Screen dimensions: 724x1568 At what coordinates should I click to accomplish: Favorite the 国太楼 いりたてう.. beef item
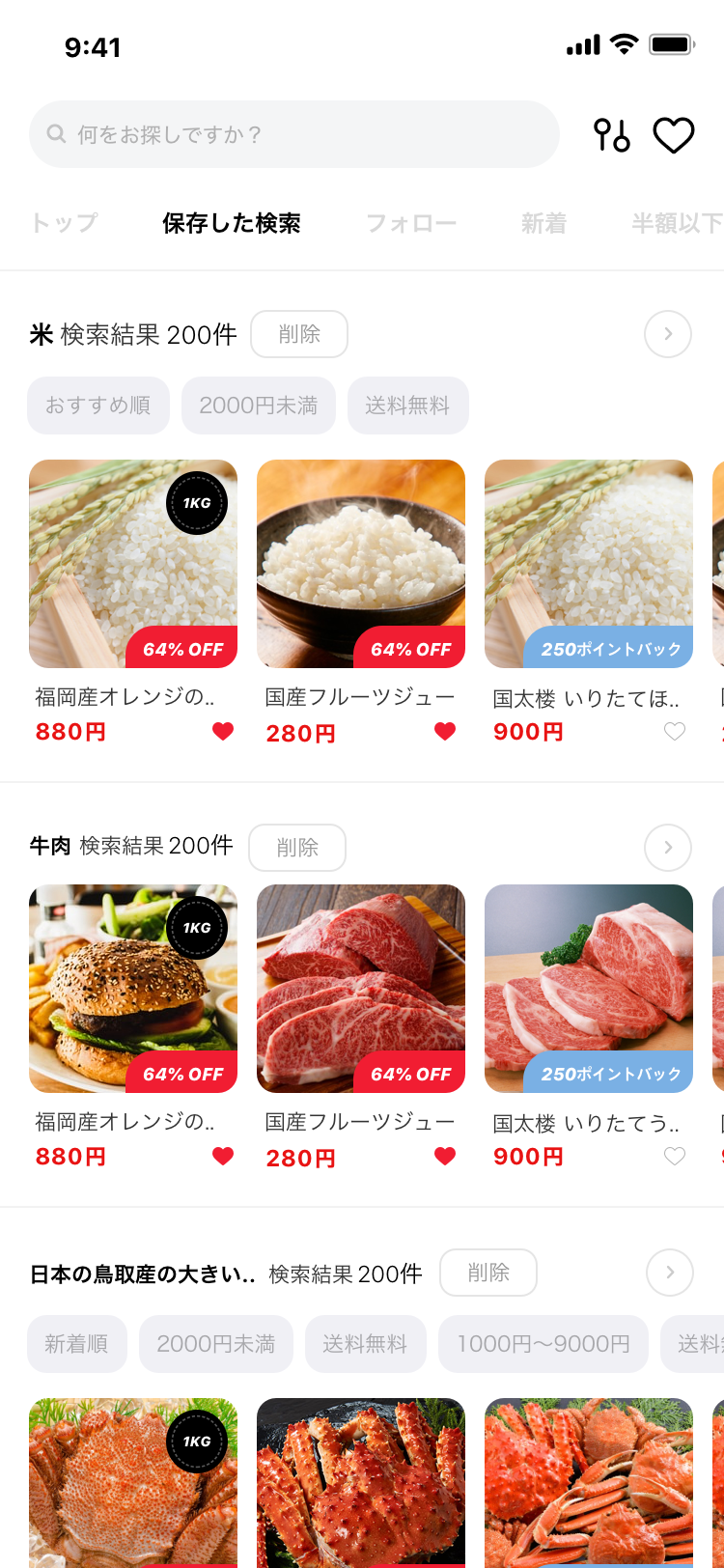(675, 1157)
